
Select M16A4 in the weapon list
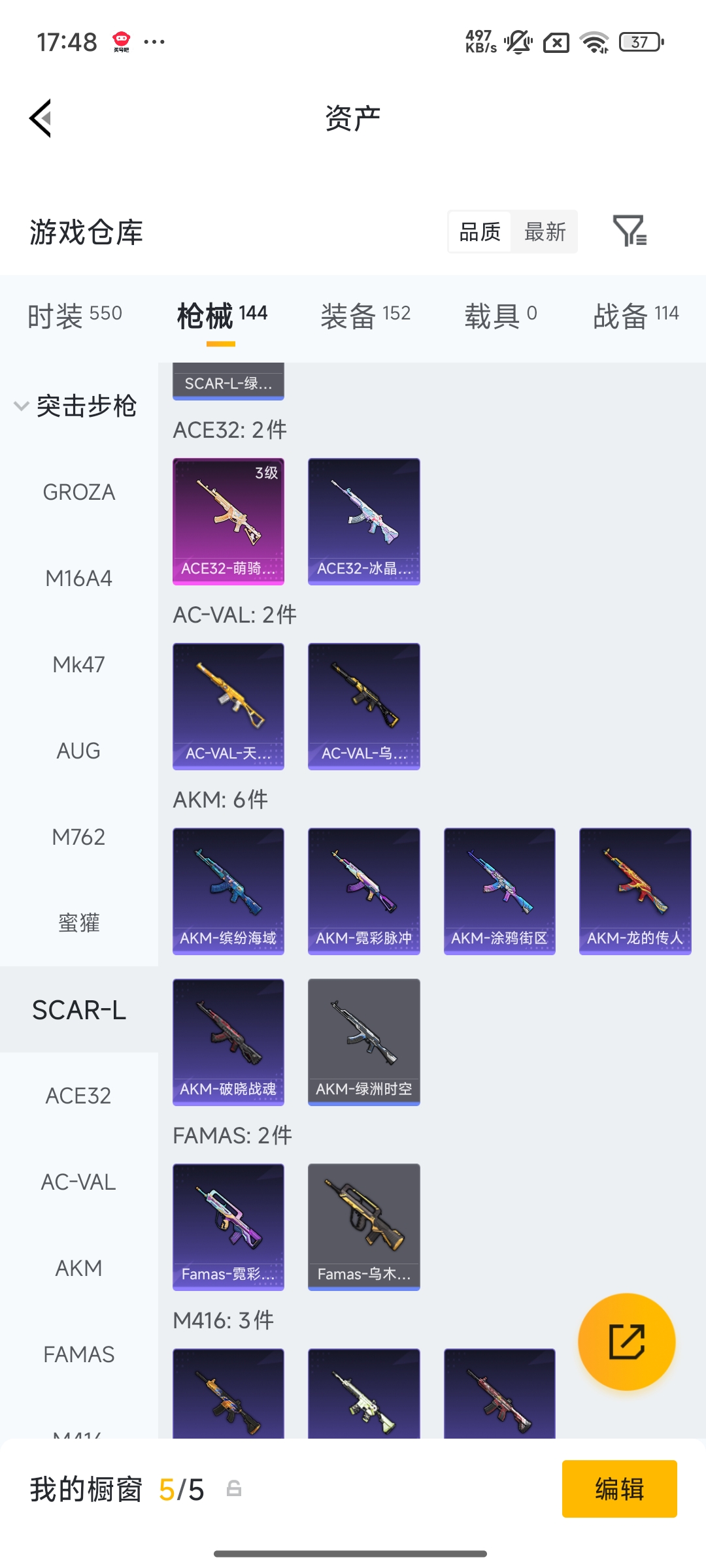pyautogui.click(x=79, y=578)
